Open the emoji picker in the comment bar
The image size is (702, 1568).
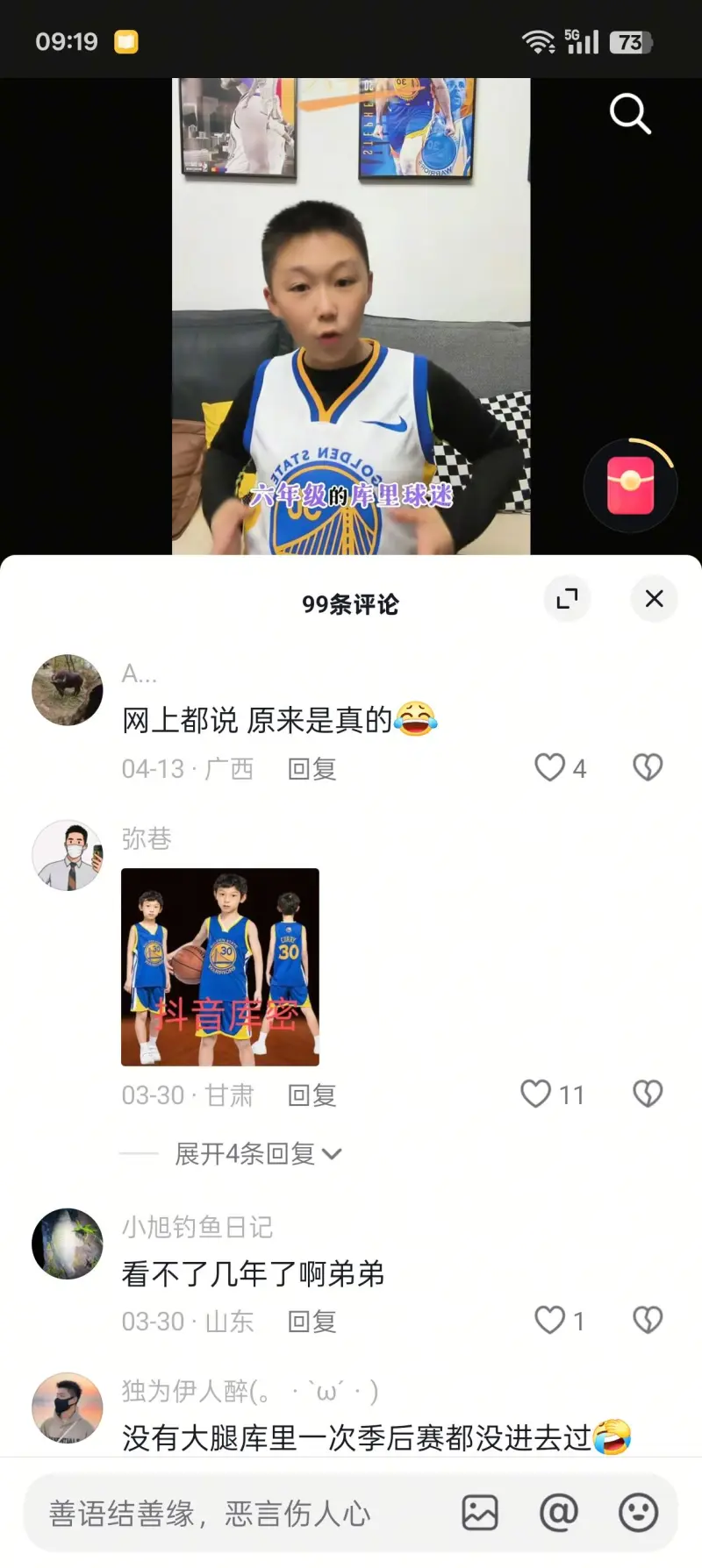[x=638, y=1513]
